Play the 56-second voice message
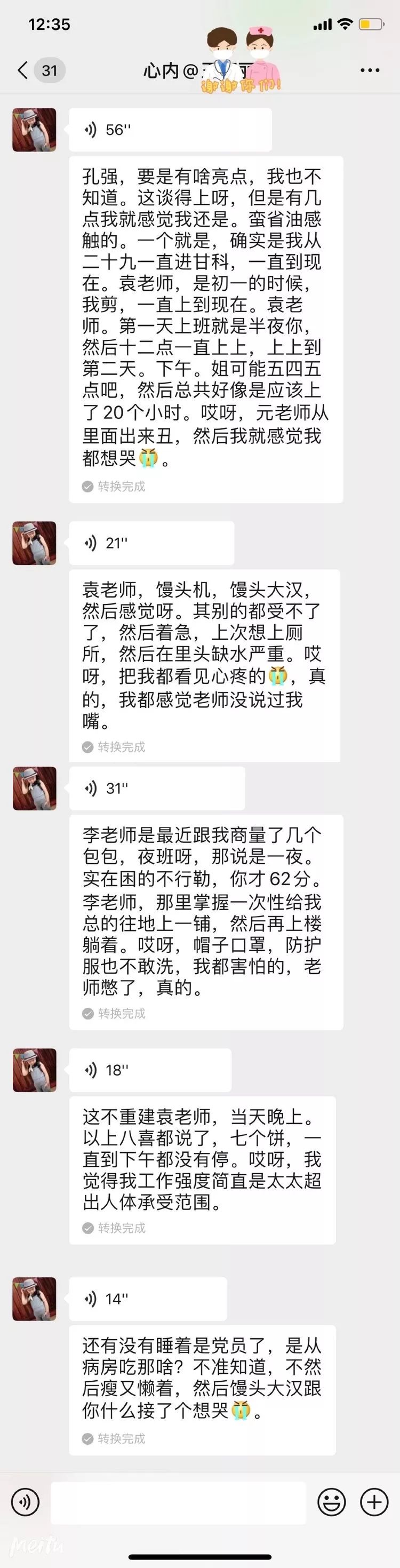 tap(170, 130)
